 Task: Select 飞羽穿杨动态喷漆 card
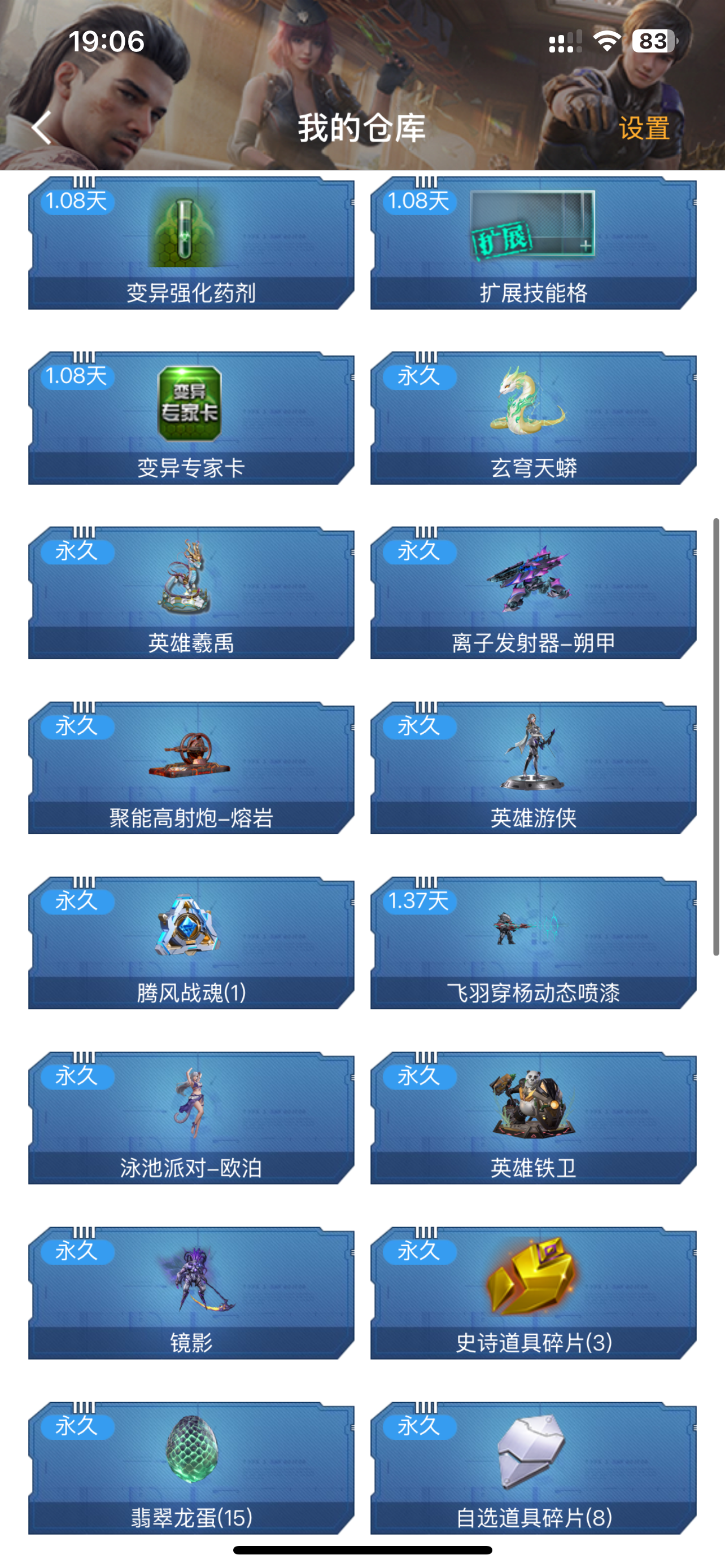(533, 943)
